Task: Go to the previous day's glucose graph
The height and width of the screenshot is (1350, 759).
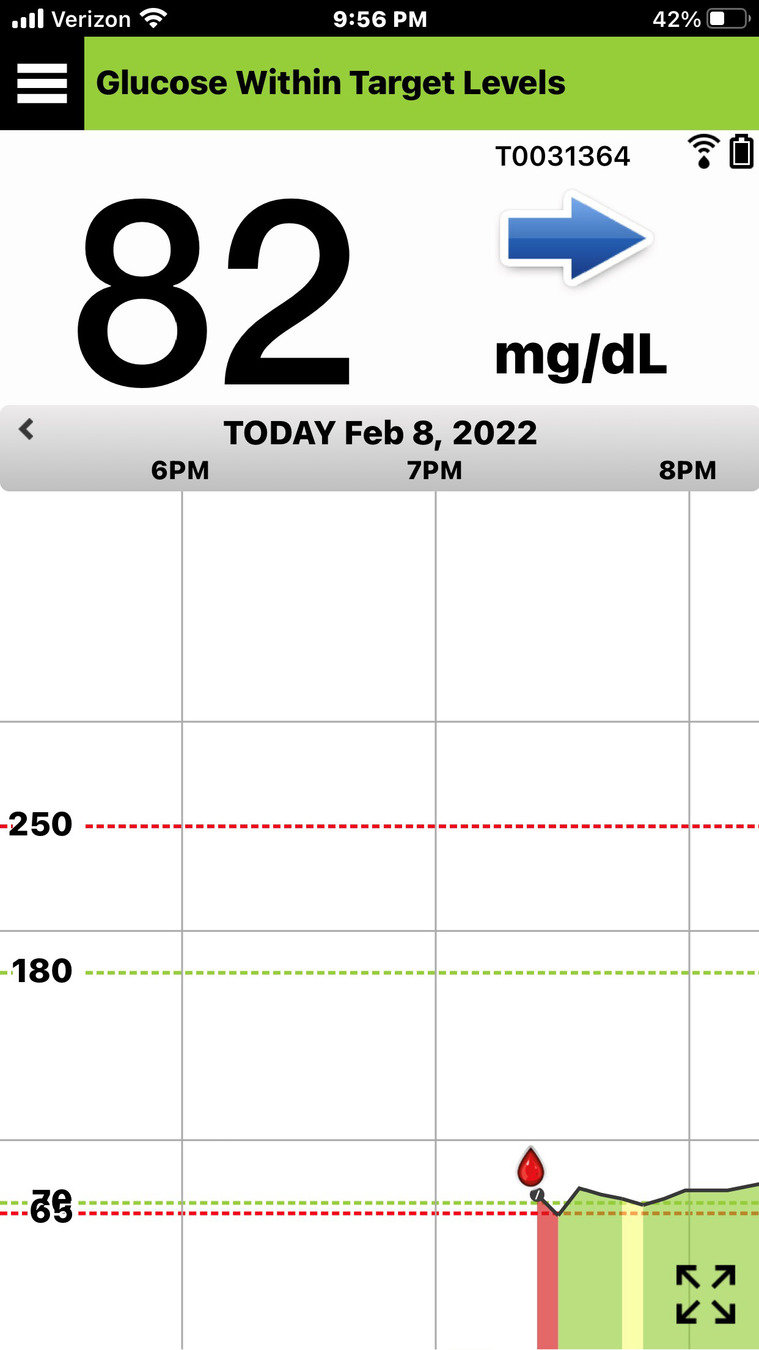Action: click(x=27, y=430)
